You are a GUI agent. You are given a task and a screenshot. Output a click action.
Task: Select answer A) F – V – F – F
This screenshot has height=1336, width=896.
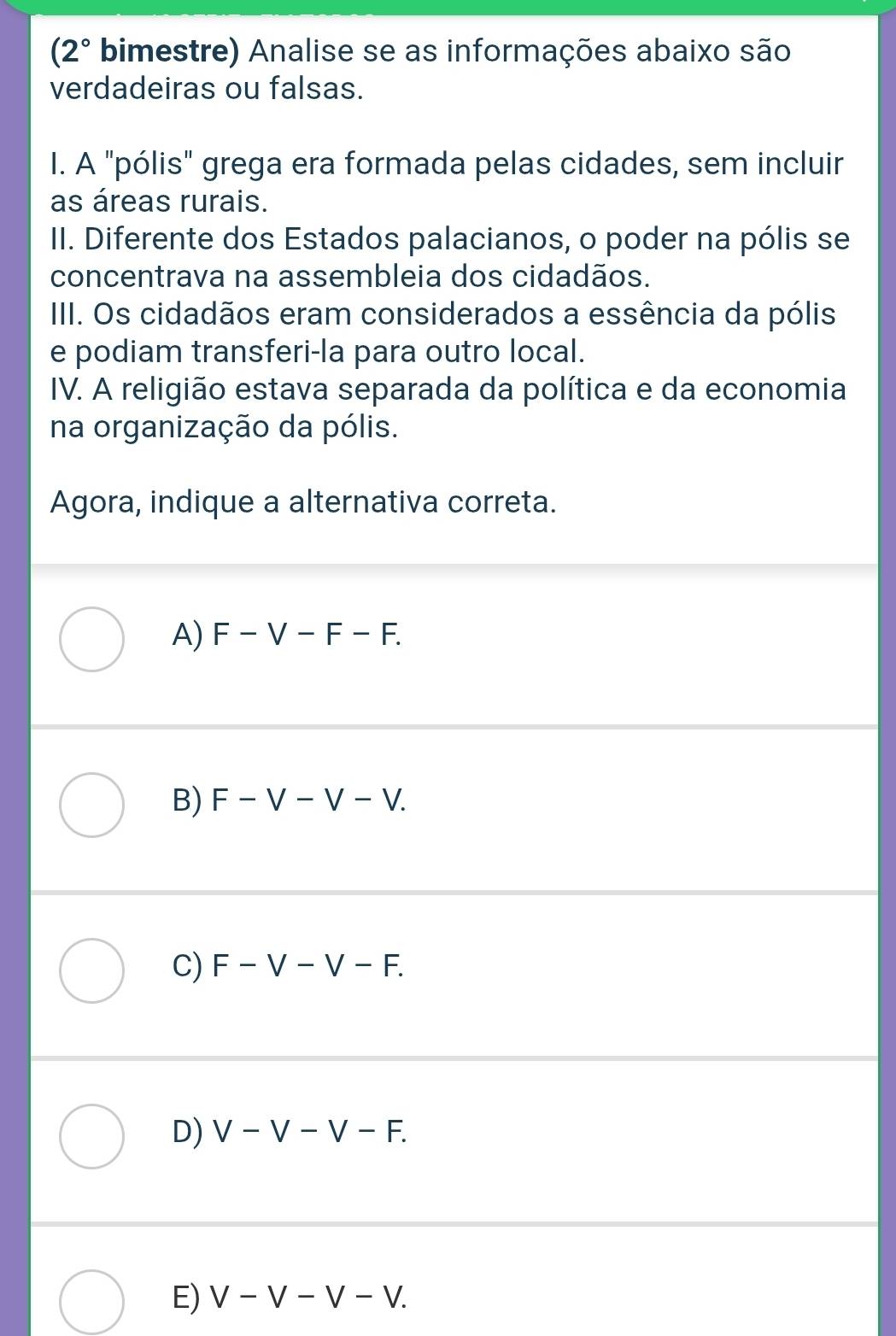pos(92,639)
